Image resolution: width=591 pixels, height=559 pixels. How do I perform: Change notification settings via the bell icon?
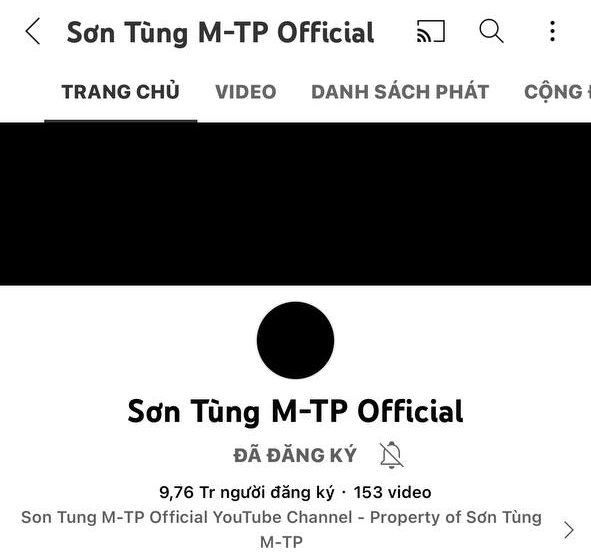point(391,455)
